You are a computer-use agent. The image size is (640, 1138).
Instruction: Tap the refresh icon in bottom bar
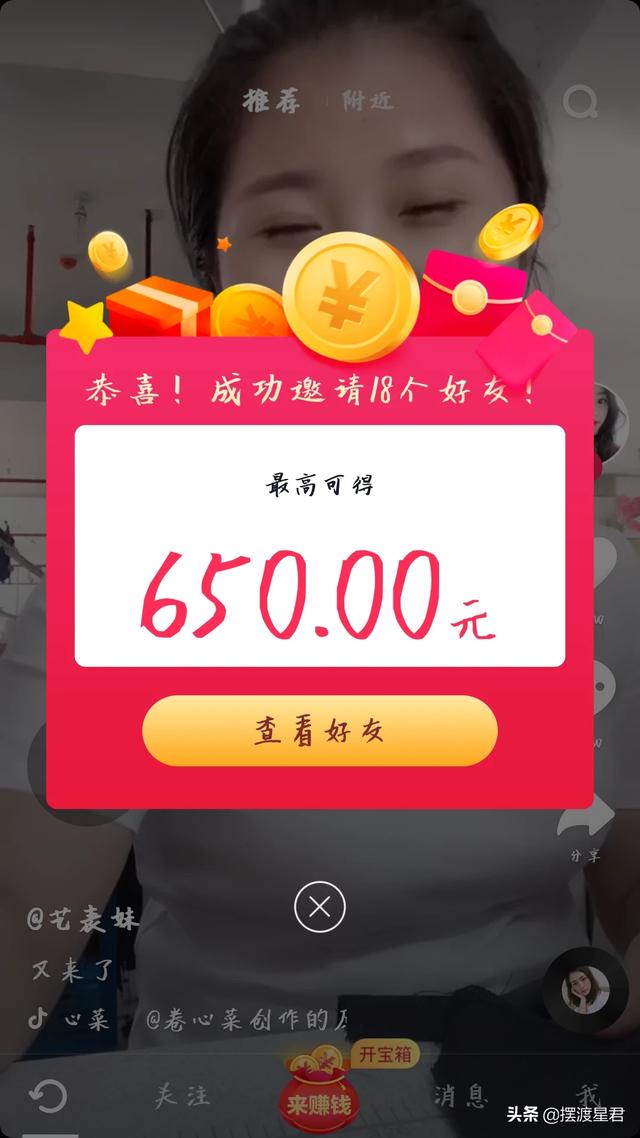[x=47, y=1097]
